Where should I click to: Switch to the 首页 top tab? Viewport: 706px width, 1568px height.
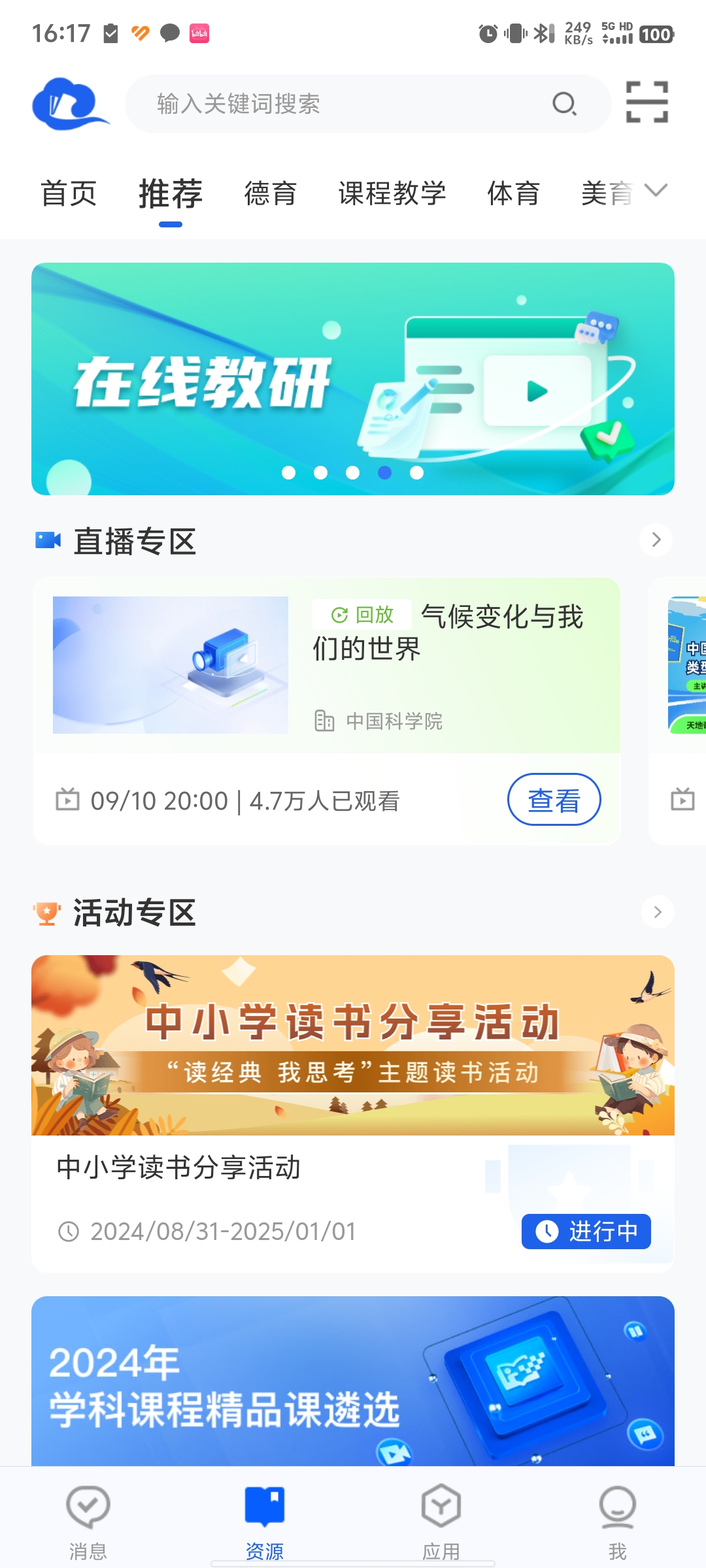69,194
